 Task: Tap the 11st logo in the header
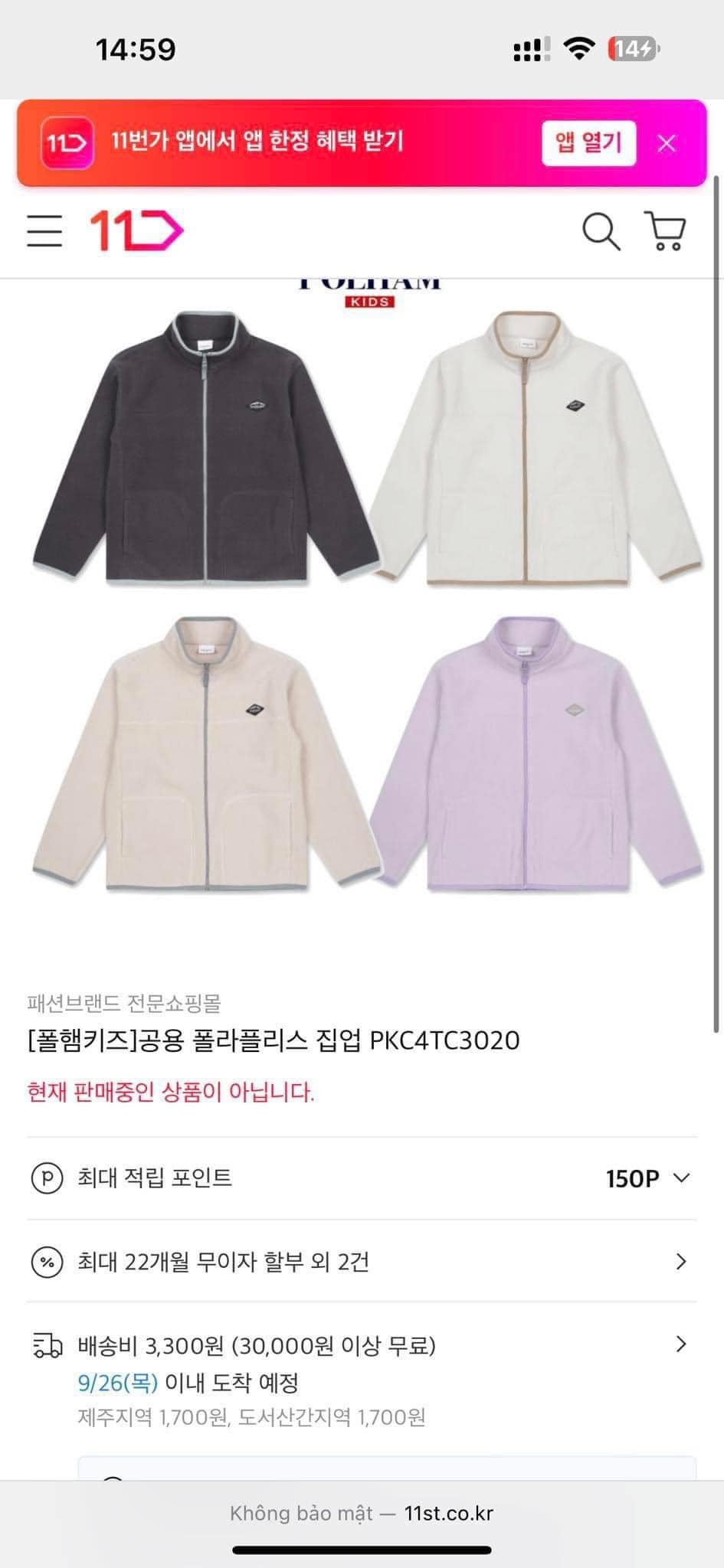138,232
